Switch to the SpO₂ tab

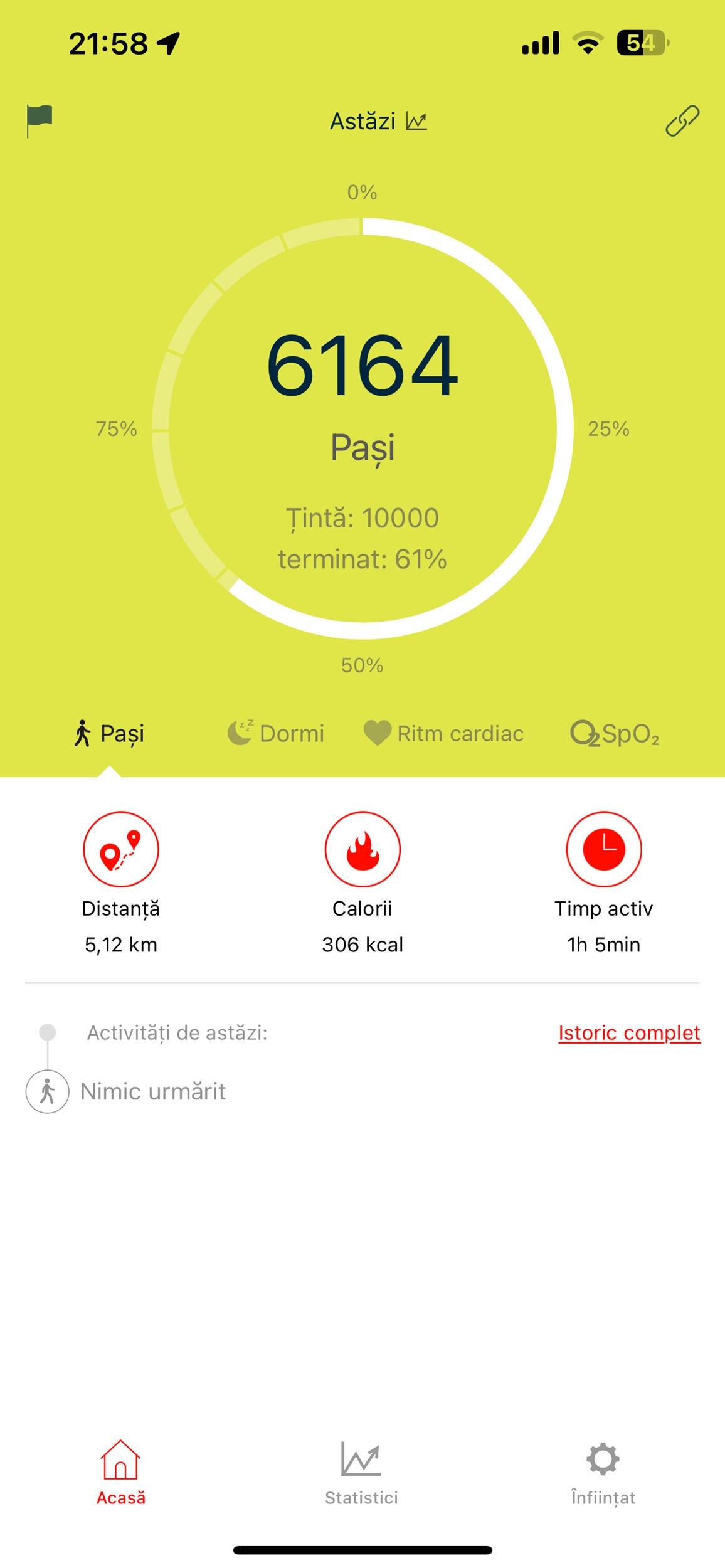[615, 733]
